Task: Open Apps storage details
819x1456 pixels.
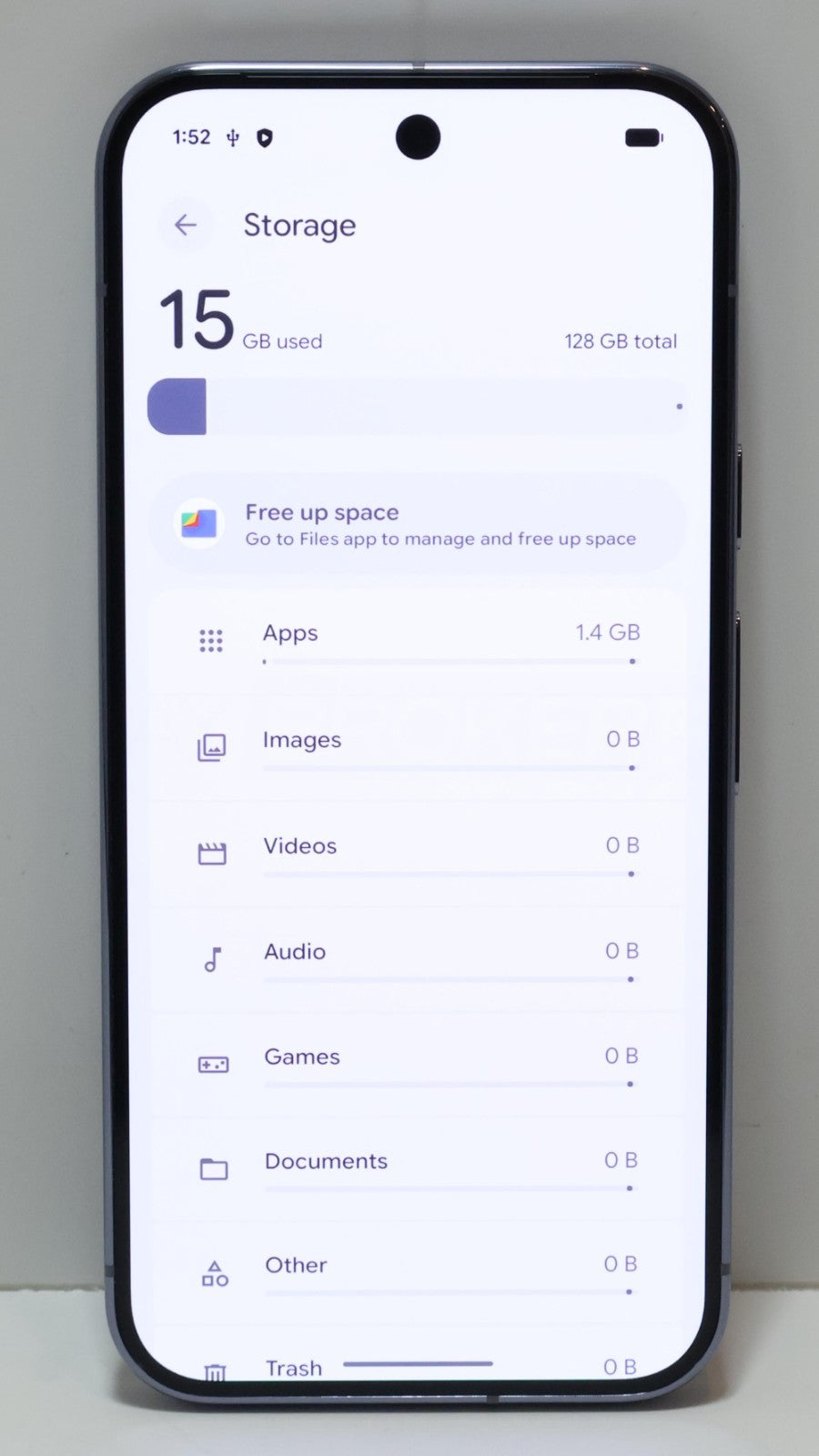Action: tap(417, 641)
